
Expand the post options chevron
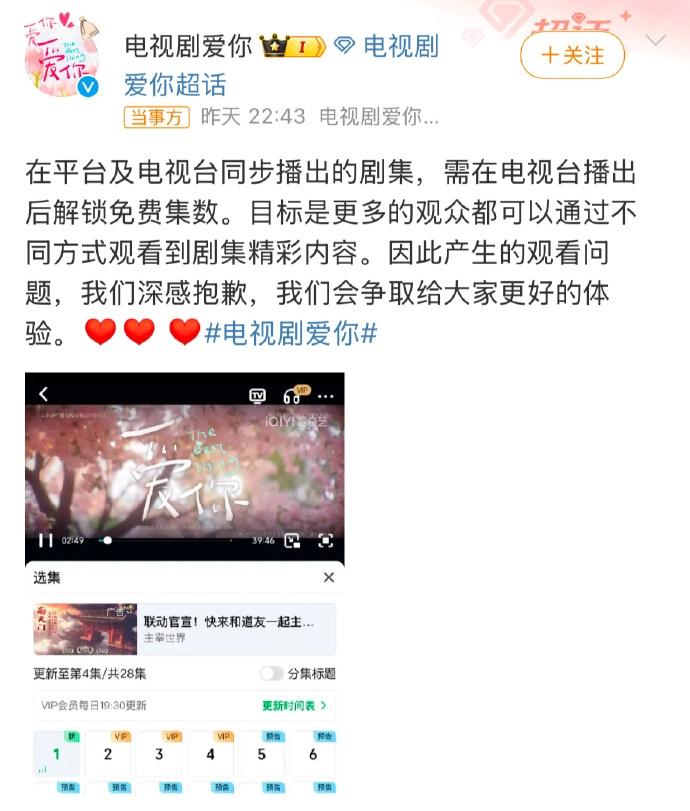pyautogui.click(x=656, y=40)
